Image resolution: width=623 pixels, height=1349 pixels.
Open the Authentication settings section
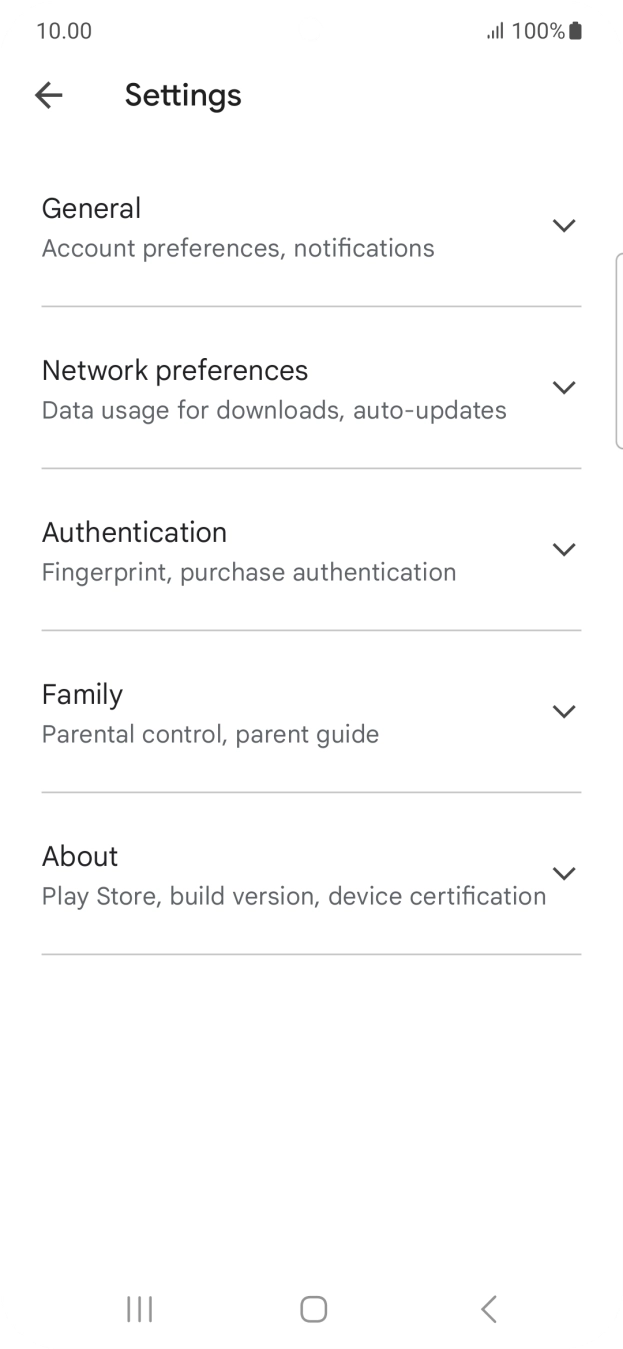(311, 550)
